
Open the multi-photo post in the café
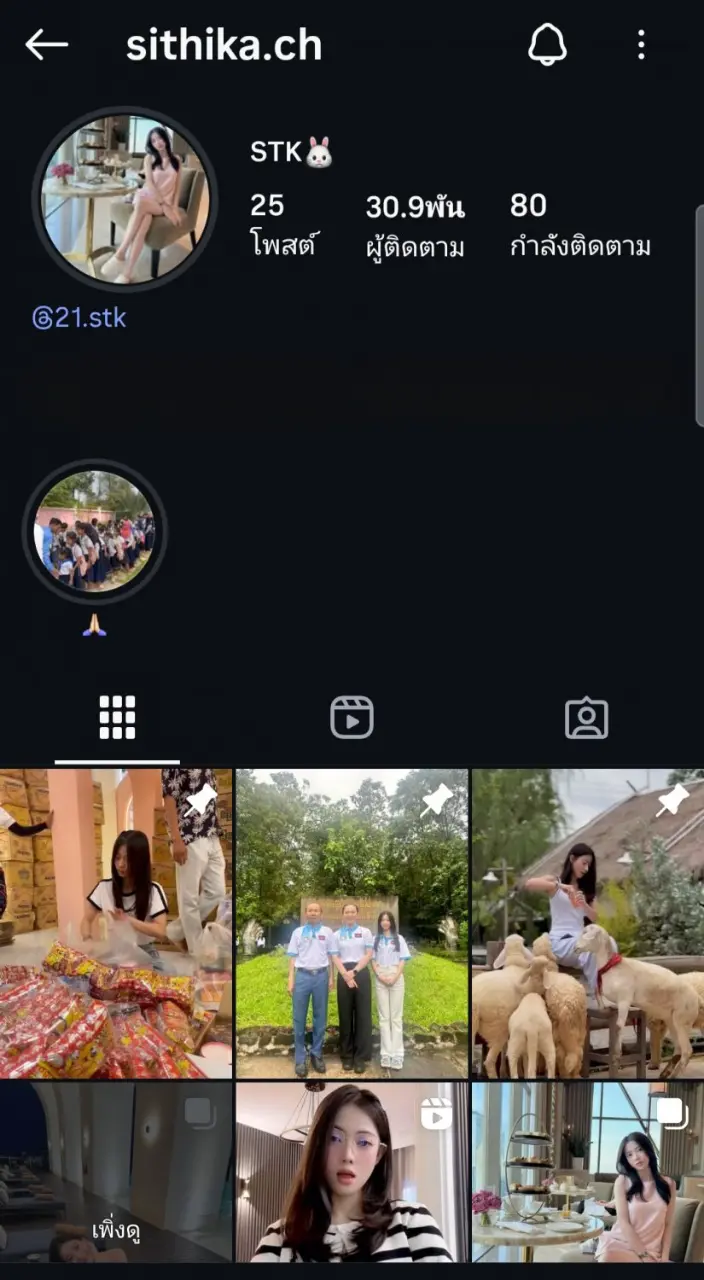(x=588, y=1172)
